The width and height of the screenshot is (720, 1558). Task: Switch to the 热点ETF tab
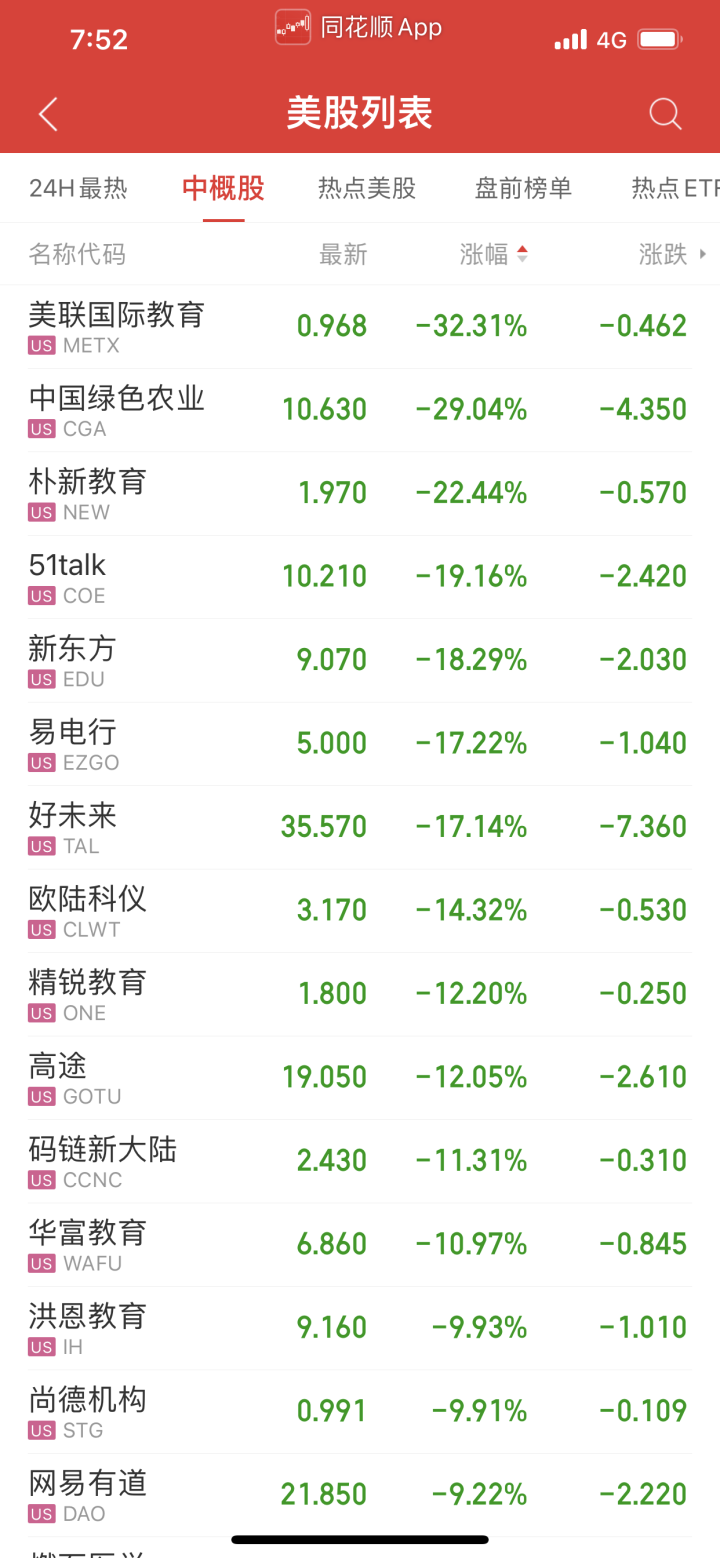(674, 188)
